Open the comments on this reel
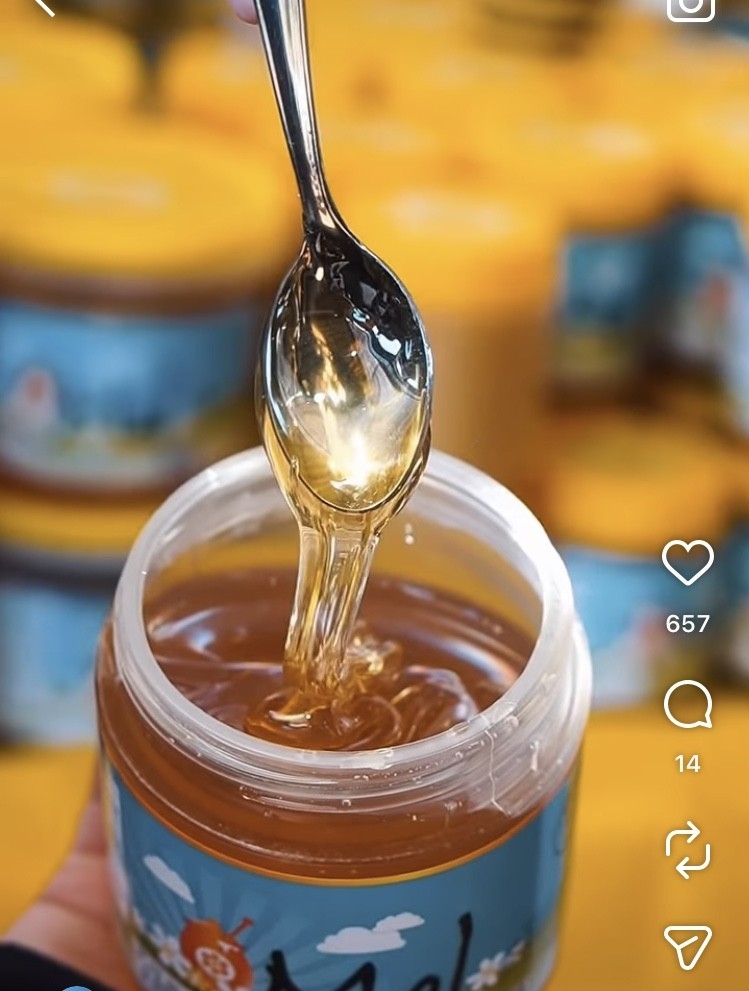 (x=688, y=706)
